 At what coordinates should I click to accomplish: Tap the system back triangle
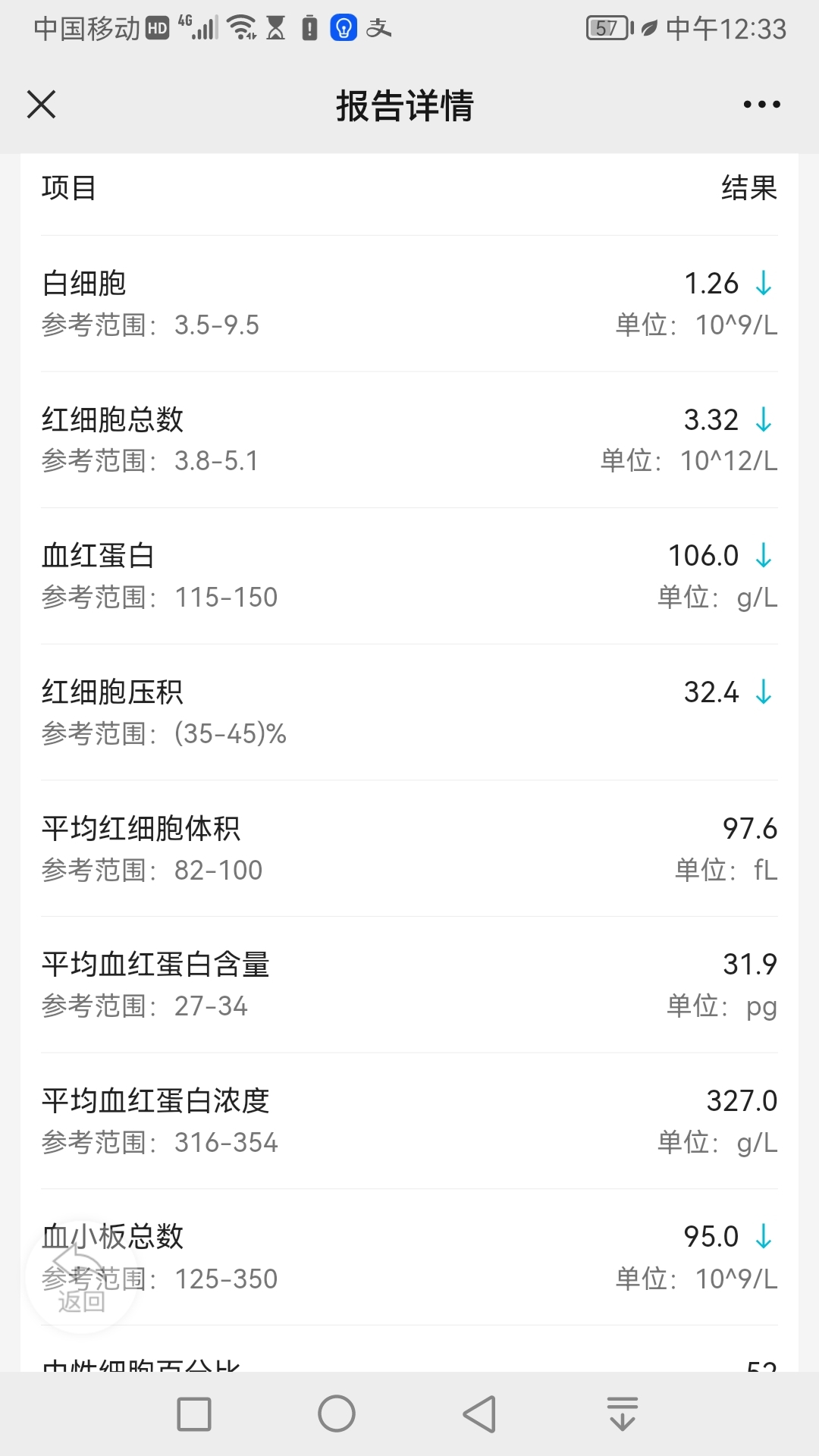click(x=479, y=1414)
